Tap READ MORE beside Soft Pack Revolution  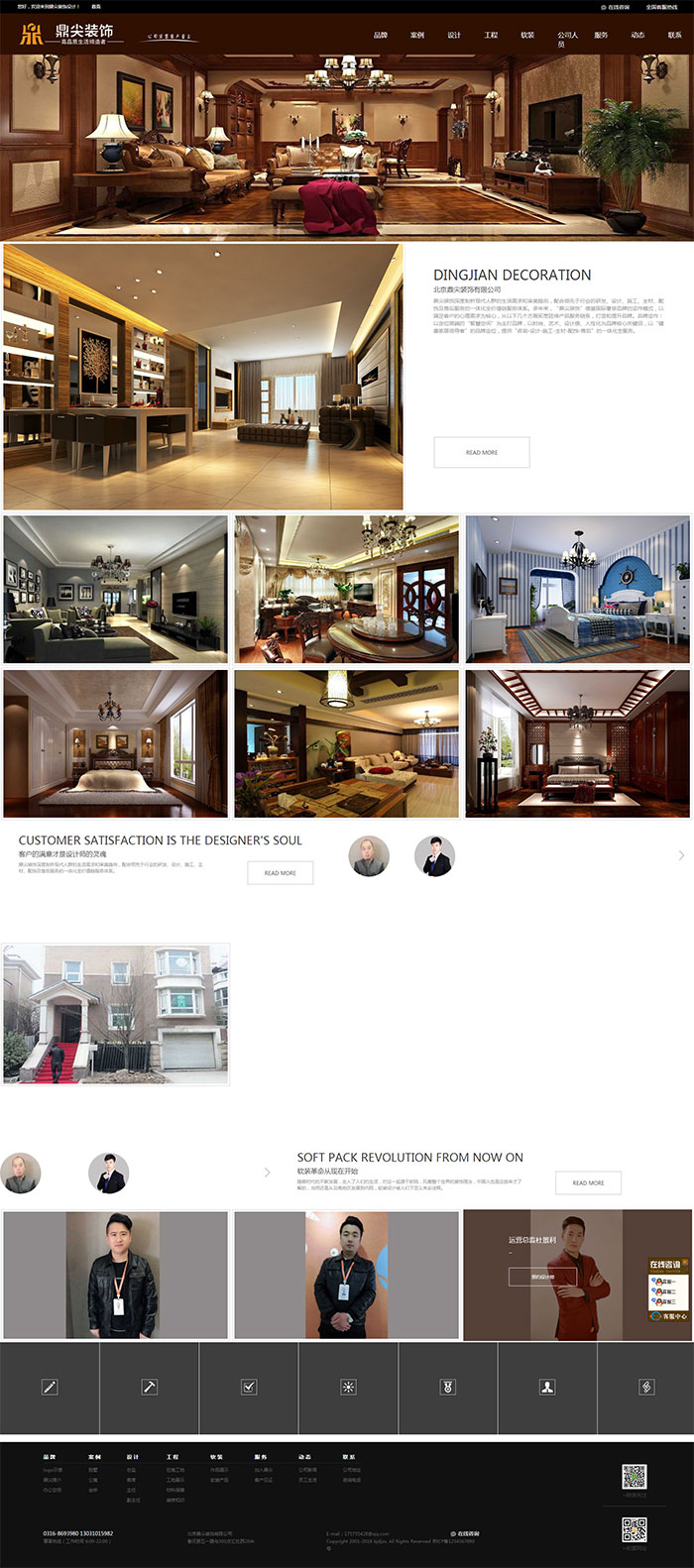point(588,1182)
